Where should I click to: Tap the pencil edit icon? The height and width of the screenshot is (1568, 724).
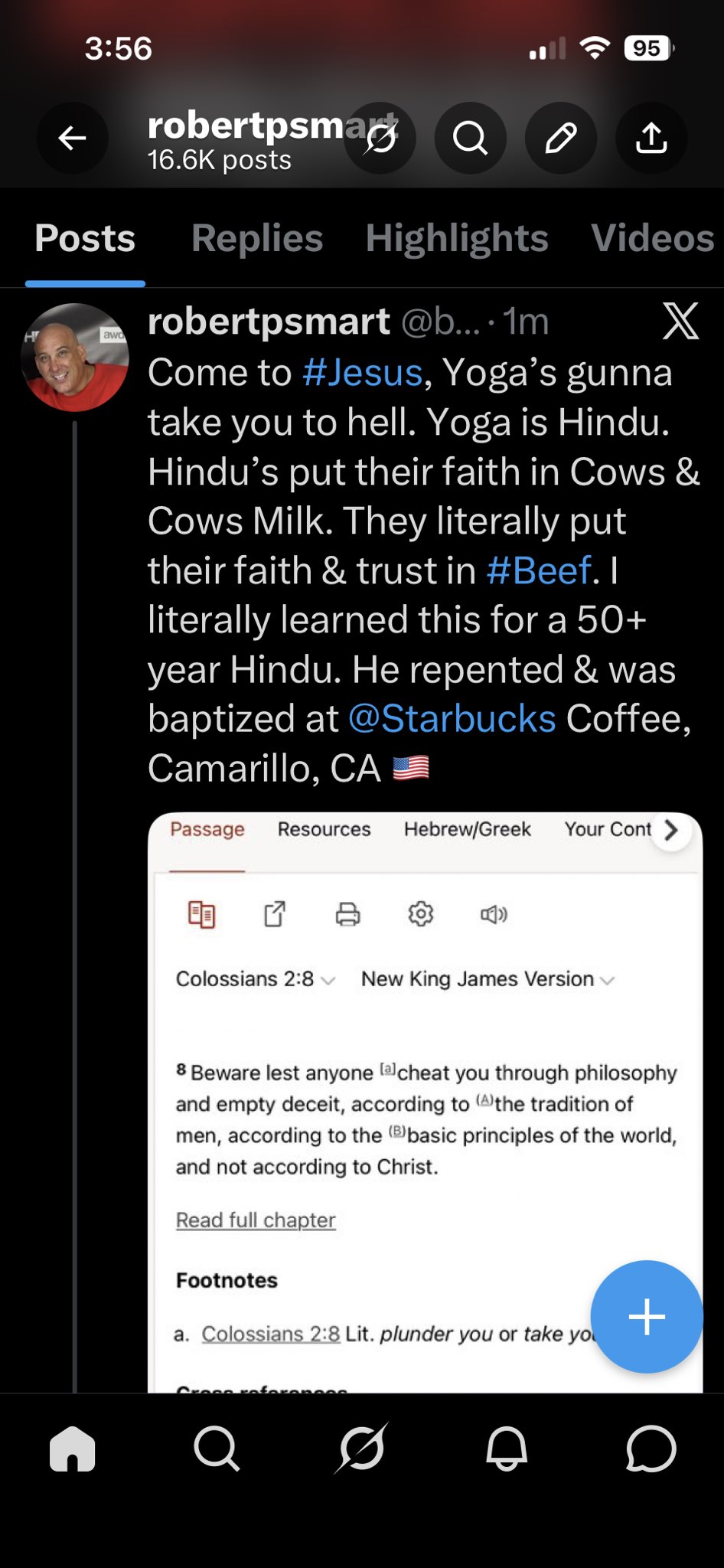pos(560,139)
